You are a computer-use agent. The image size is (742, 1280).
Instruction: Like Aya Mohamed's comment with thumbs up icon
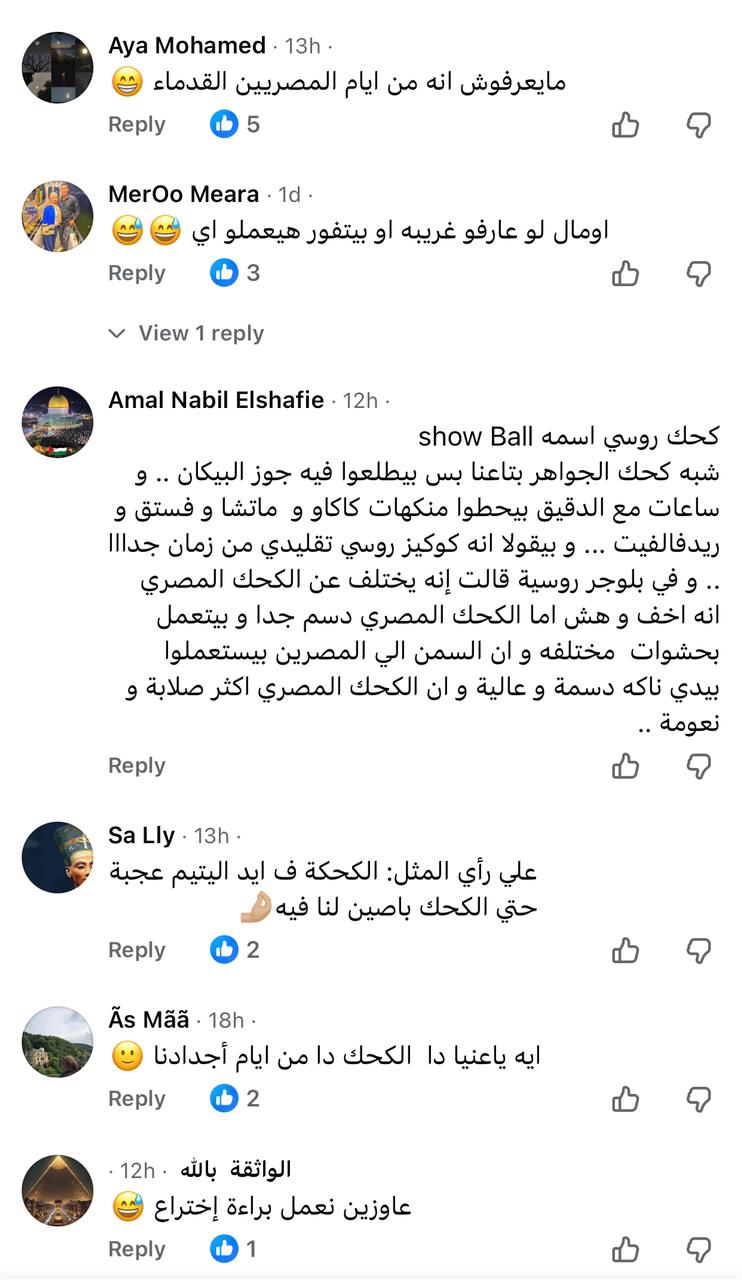[x=624, y=124]
